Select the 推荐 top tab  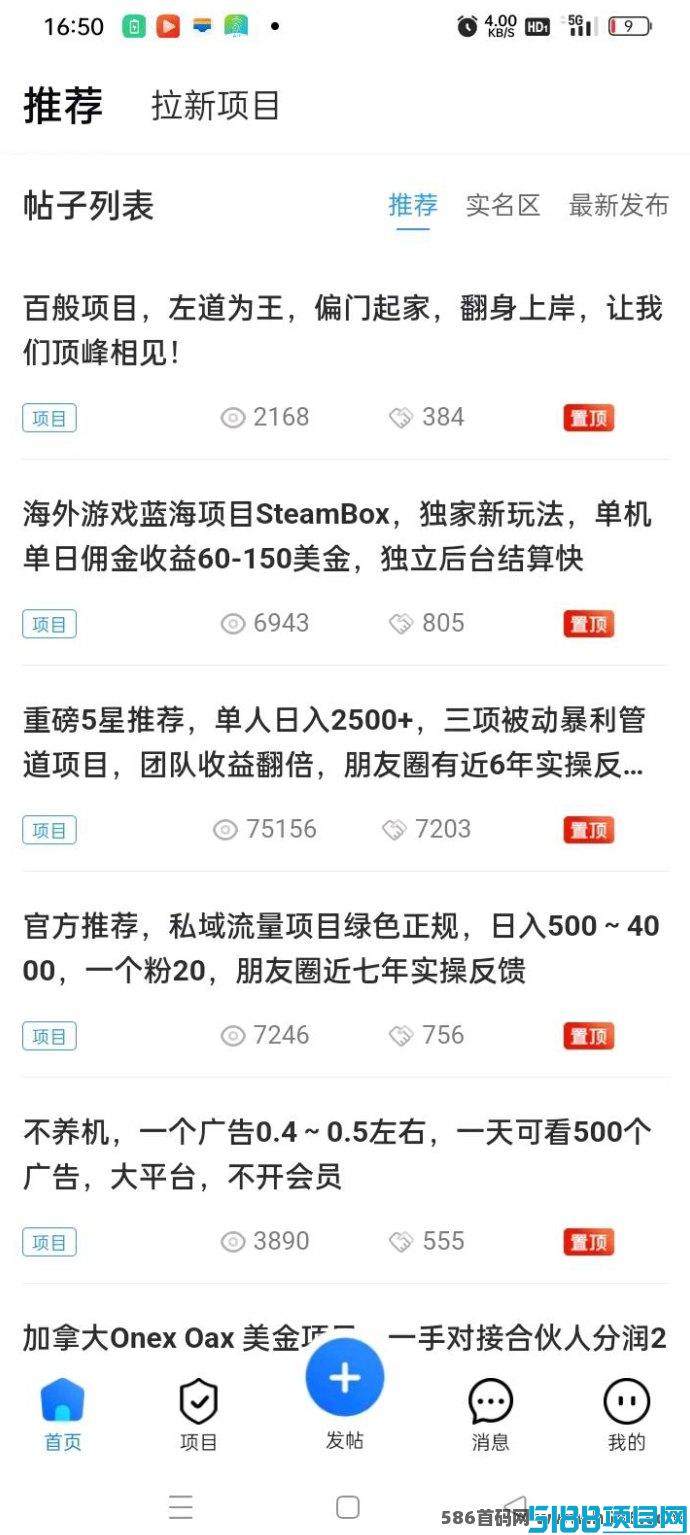[63, 105]
